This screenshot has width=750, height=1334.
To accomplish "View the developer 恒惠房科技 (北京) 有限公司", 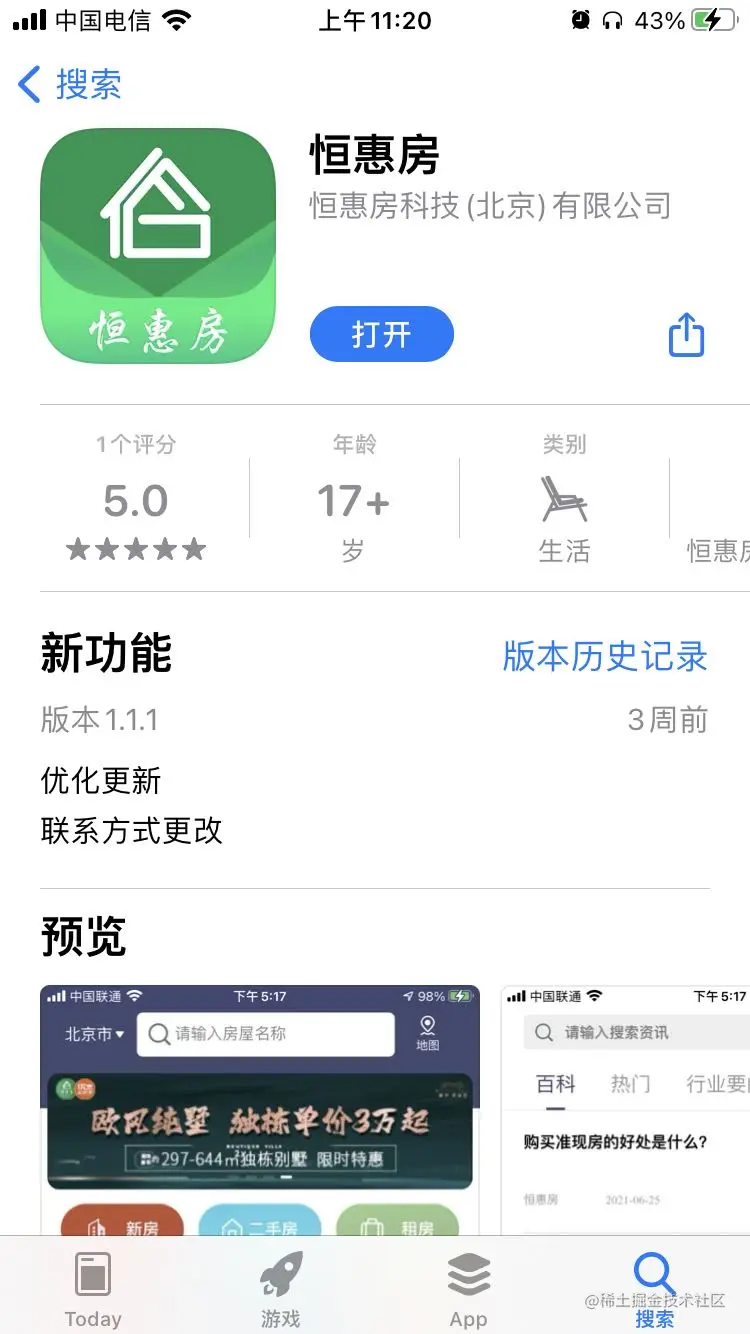I will pos(490,206).
